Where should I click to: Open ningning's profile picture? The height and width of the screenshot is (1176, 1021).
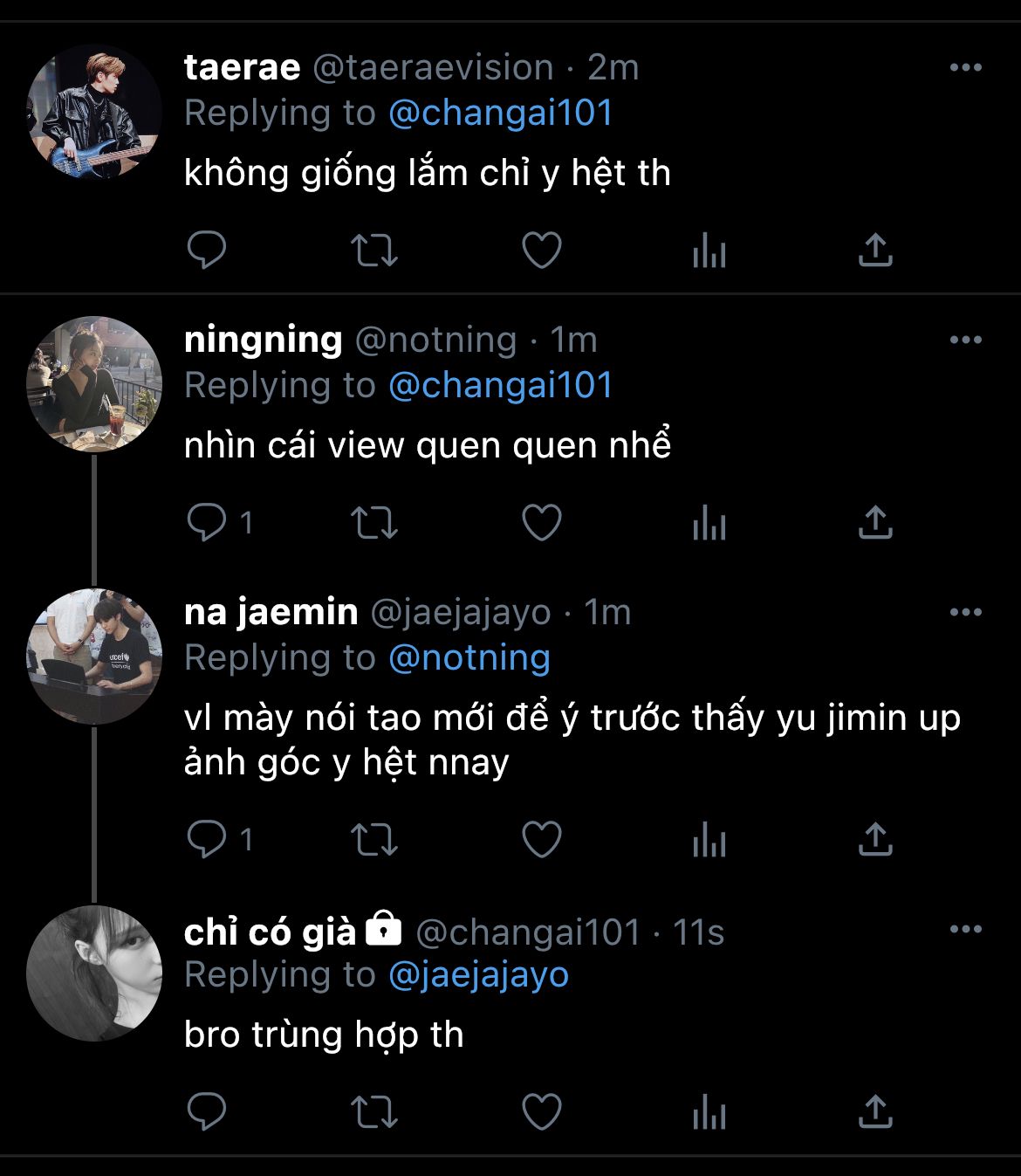point(94,384)
